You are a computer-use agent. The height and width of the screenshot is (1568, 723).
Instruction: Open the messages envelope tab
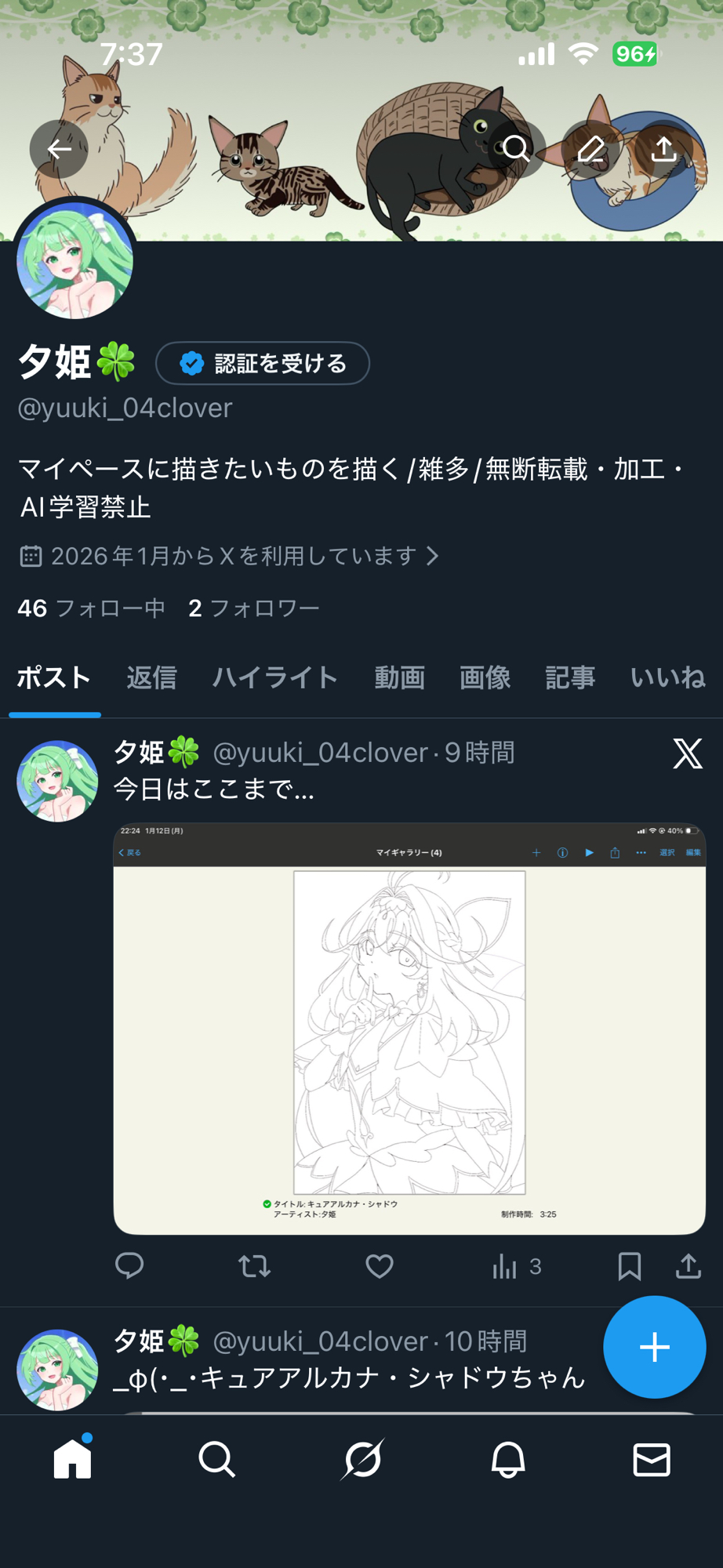pyautogui.click(x=651, y=1460)
